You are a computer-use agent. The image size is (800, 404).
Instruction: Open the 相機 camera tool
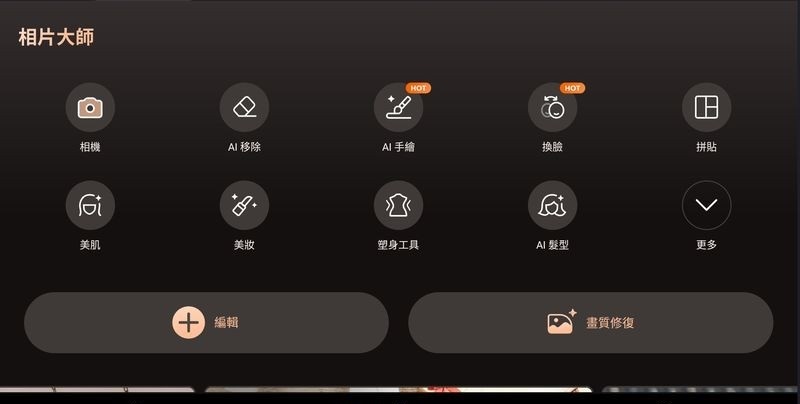click(90, 107)
